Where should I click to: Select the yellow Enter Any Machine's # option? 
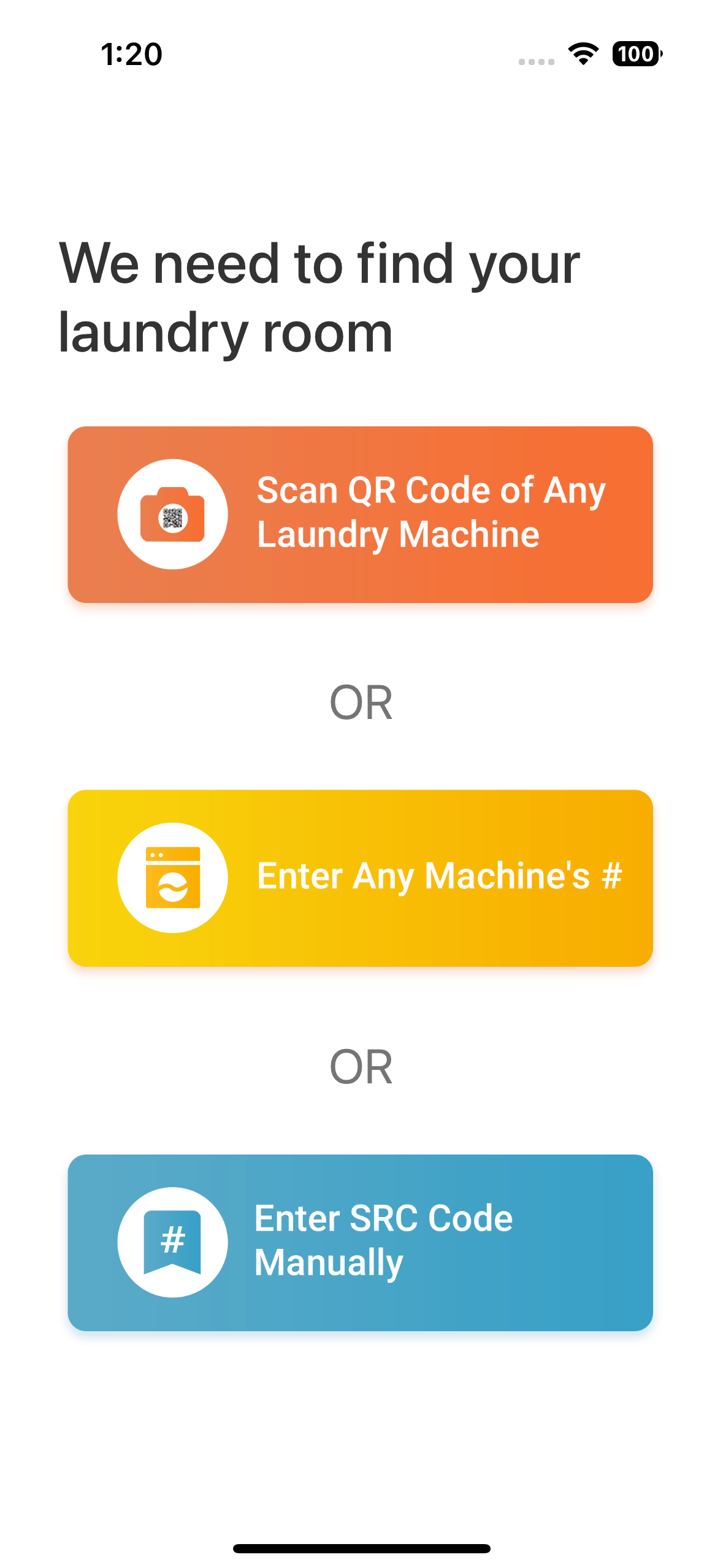(x=361, y=877)
